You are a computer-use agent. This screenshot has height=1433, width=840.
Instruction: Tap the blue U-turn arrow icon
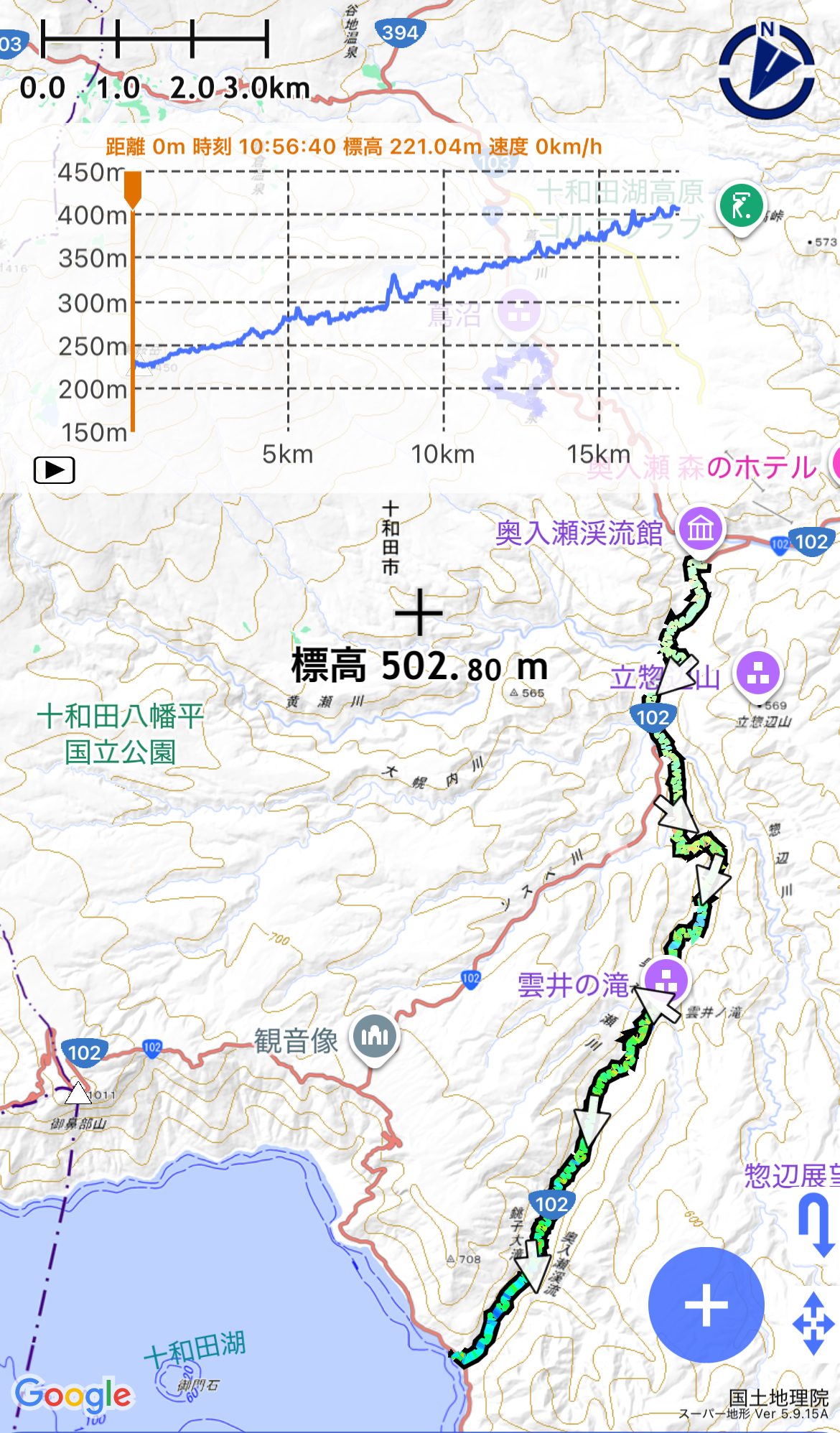815,1223
